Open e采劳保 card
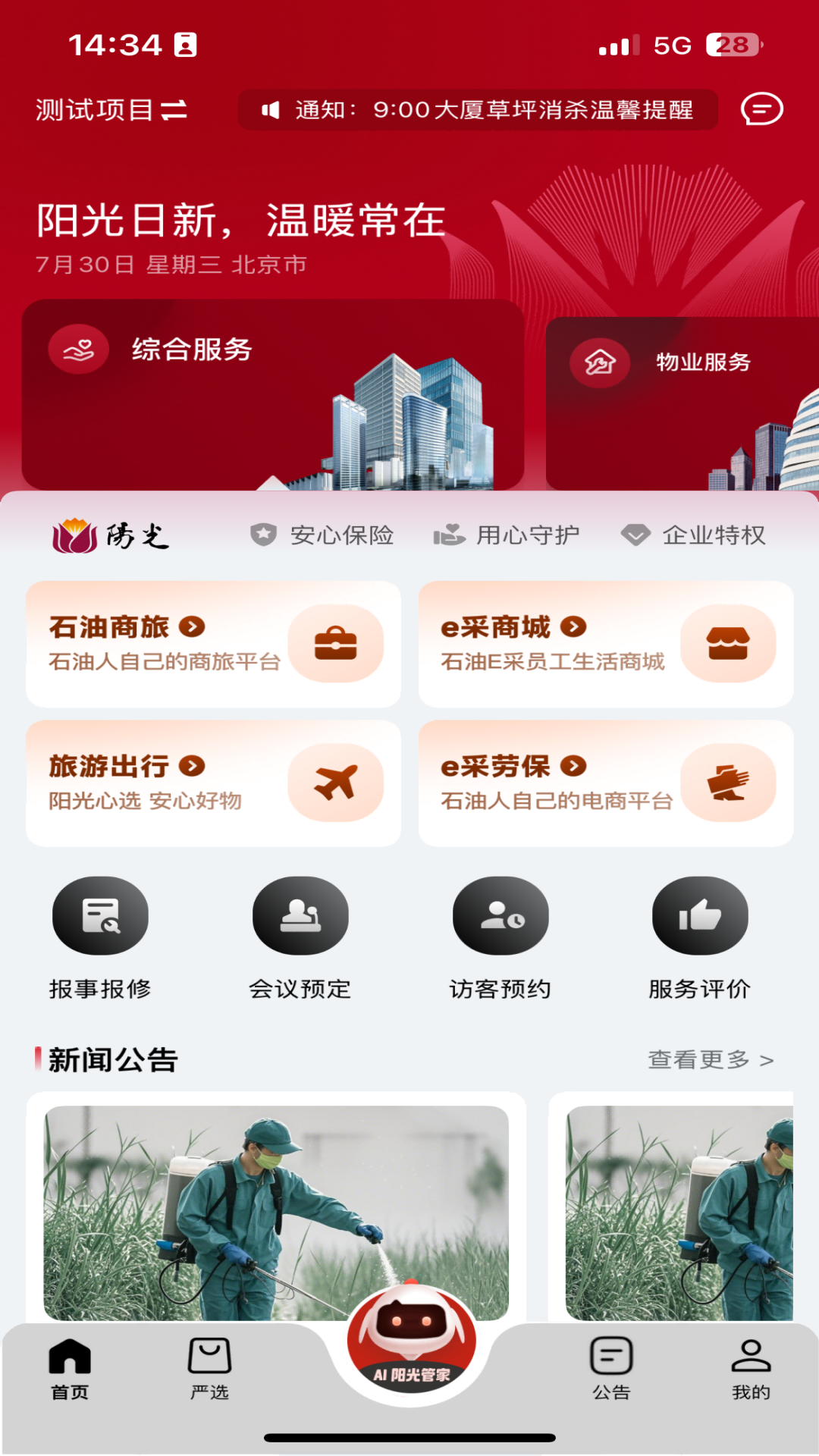 (x=605, y=783)
